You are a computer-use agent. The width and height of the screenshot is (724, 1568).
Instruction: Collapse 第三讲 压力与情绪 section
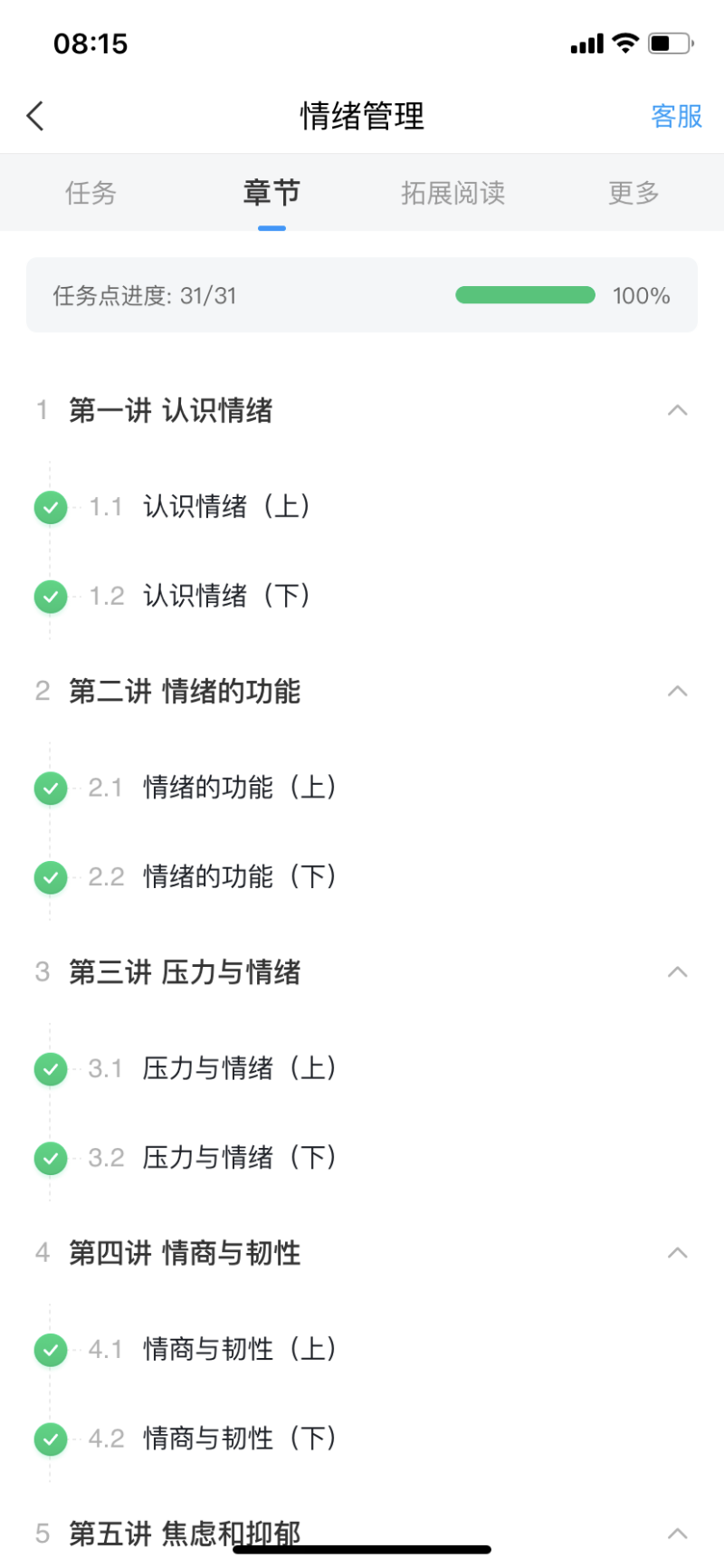click(677, 972)
